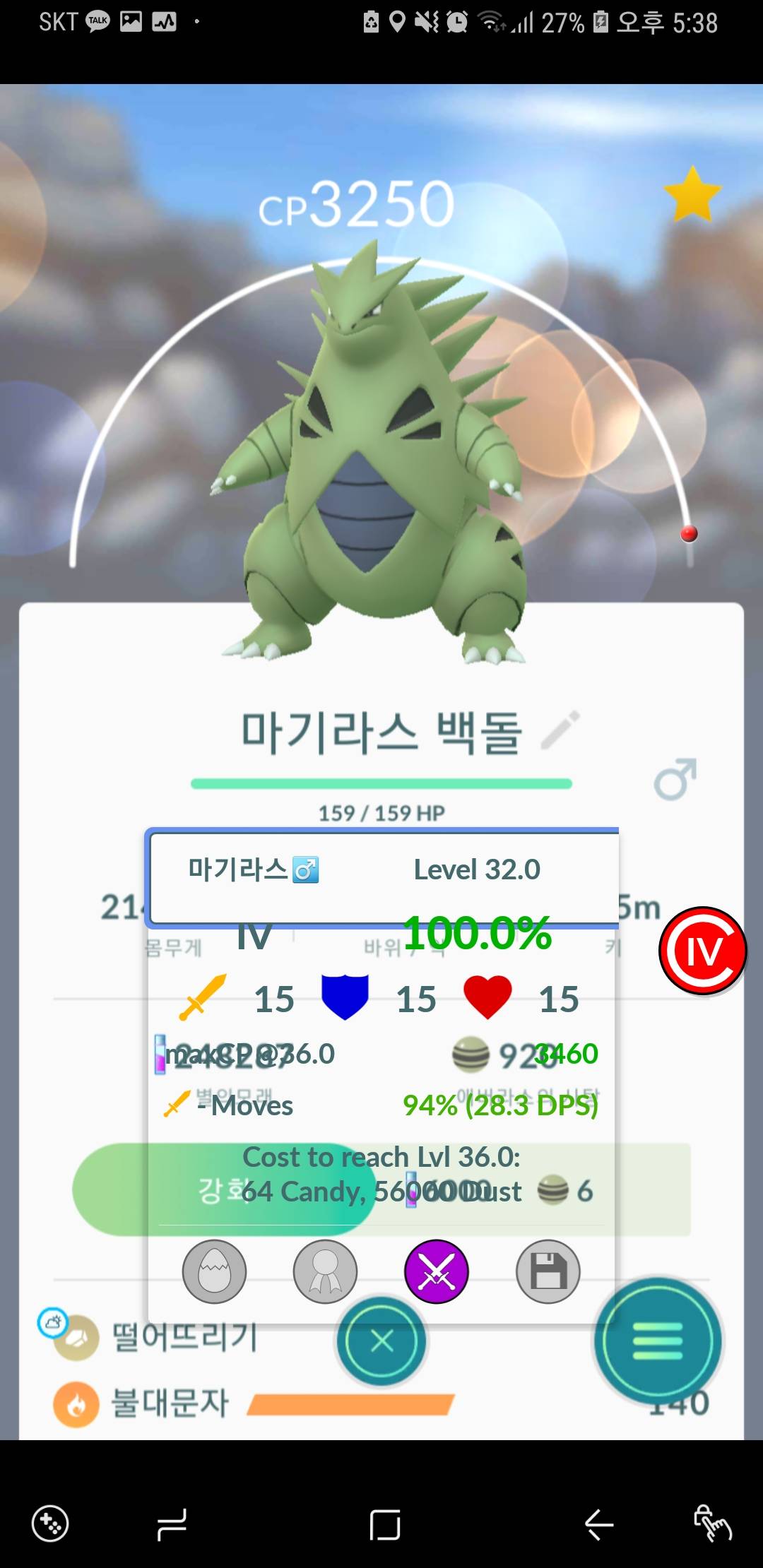Open the appraisal ribbon icon in overlay
Image resolution: width=763 pixels, height=1568 pixels.
coord(325,1271)
